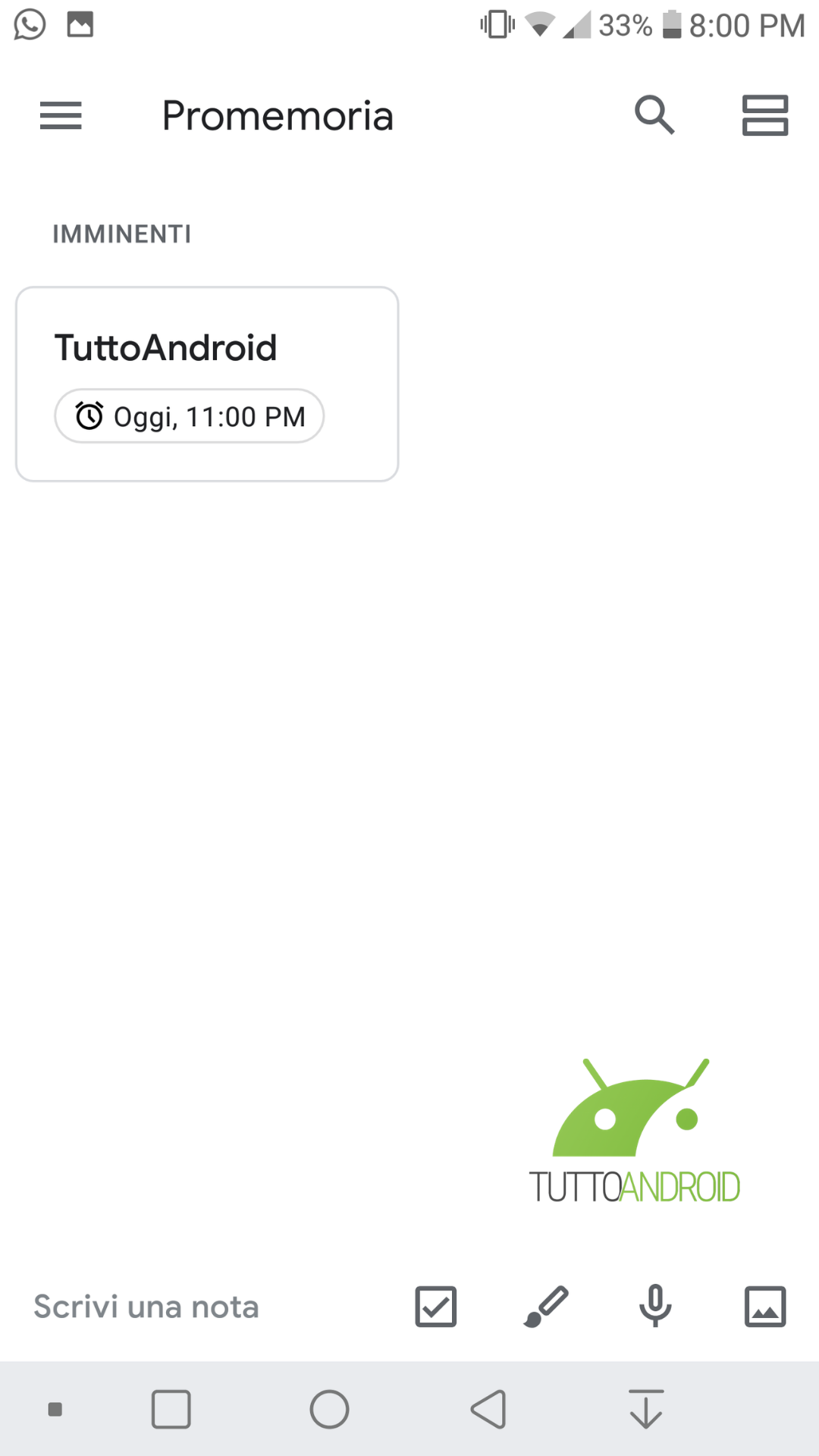Screen dimensions: 819x1456
Task: Search notes with the magnifier icon
Action: click(654, 115)
